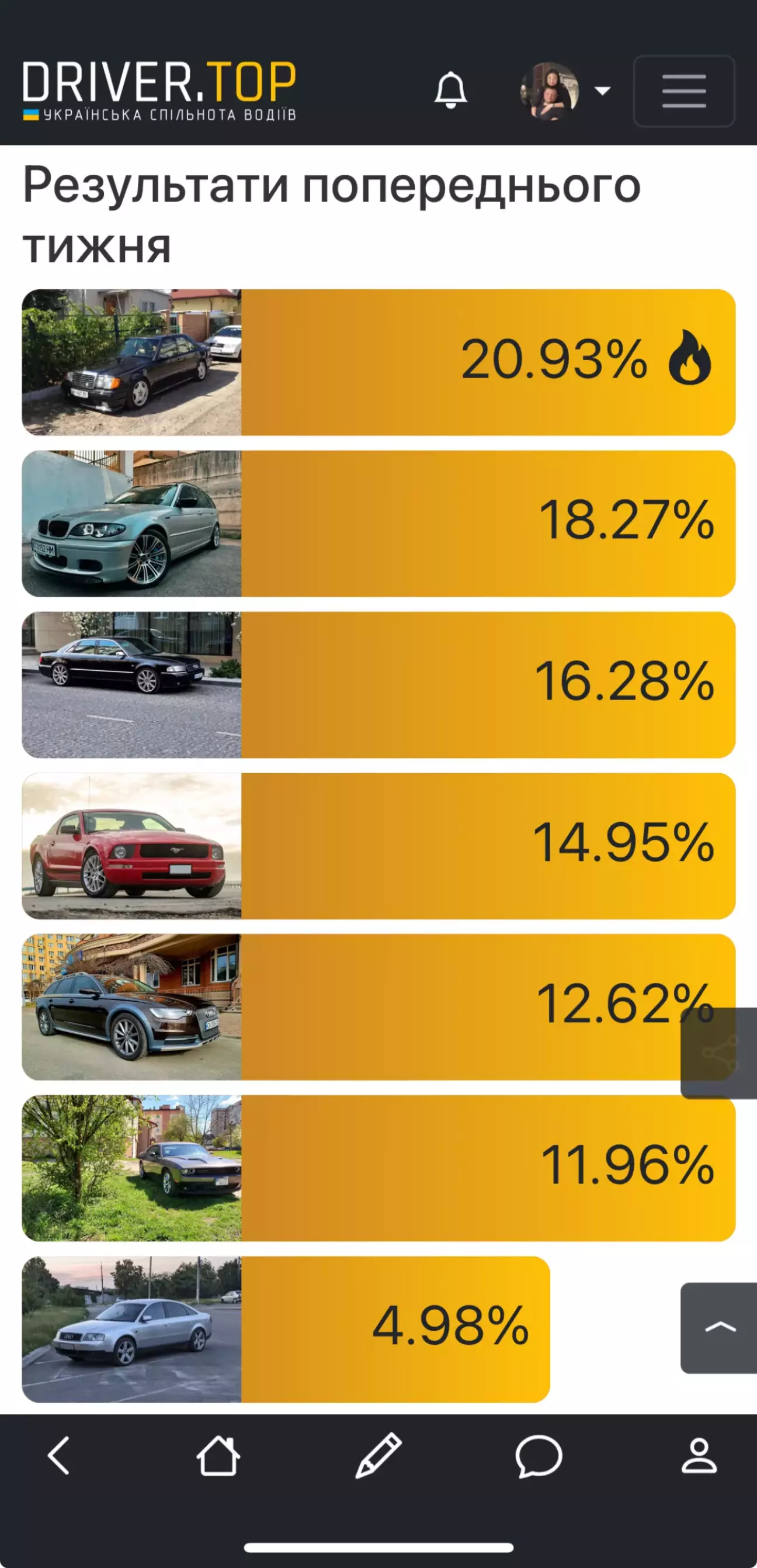The width and height of the screenshot is (757, 1568).
Task: Create a new post with the pencil
Action: coord(378,1455)
